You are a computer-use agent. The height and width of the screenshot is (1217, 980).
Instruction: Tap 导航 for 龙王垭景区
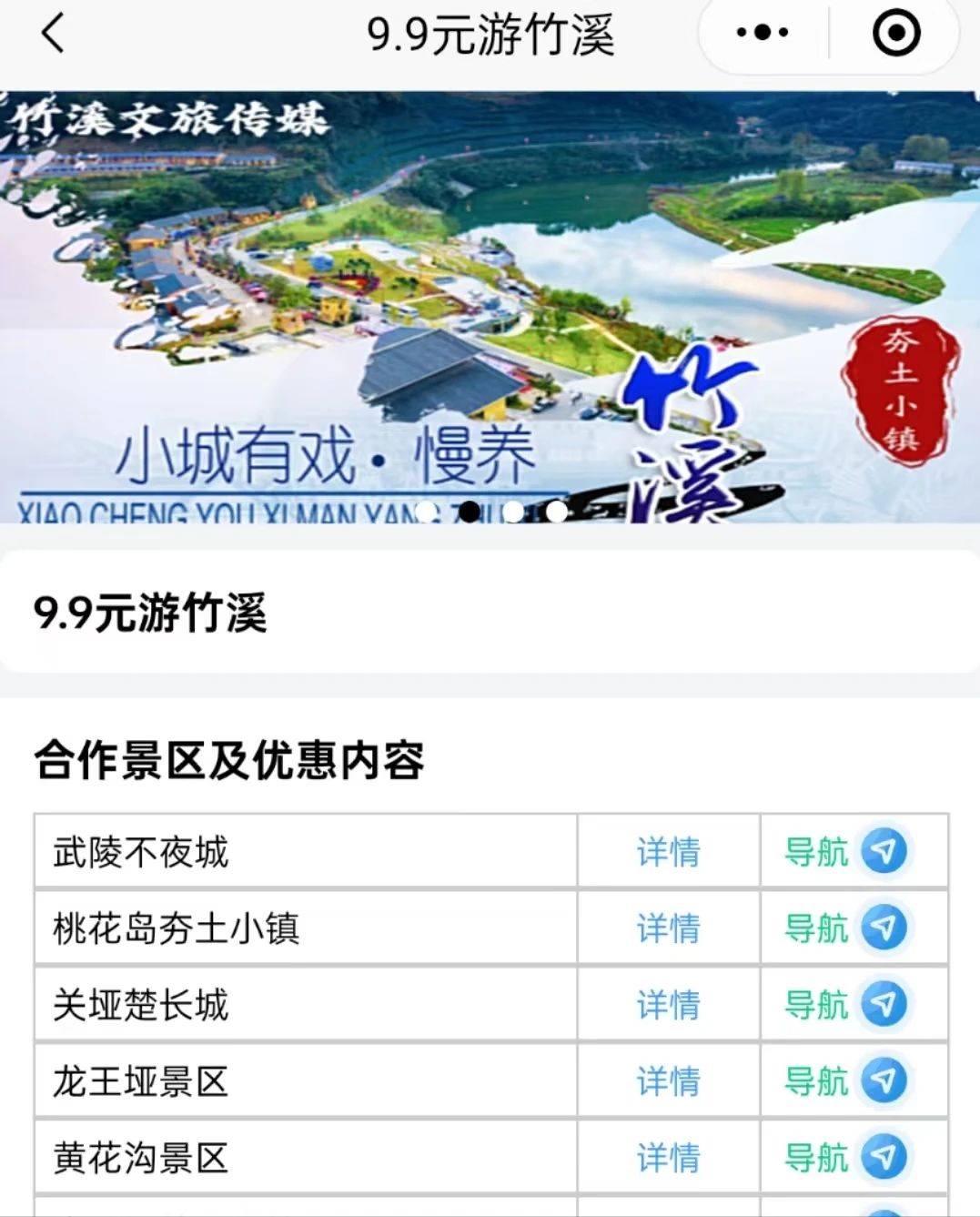point(845,1081)
